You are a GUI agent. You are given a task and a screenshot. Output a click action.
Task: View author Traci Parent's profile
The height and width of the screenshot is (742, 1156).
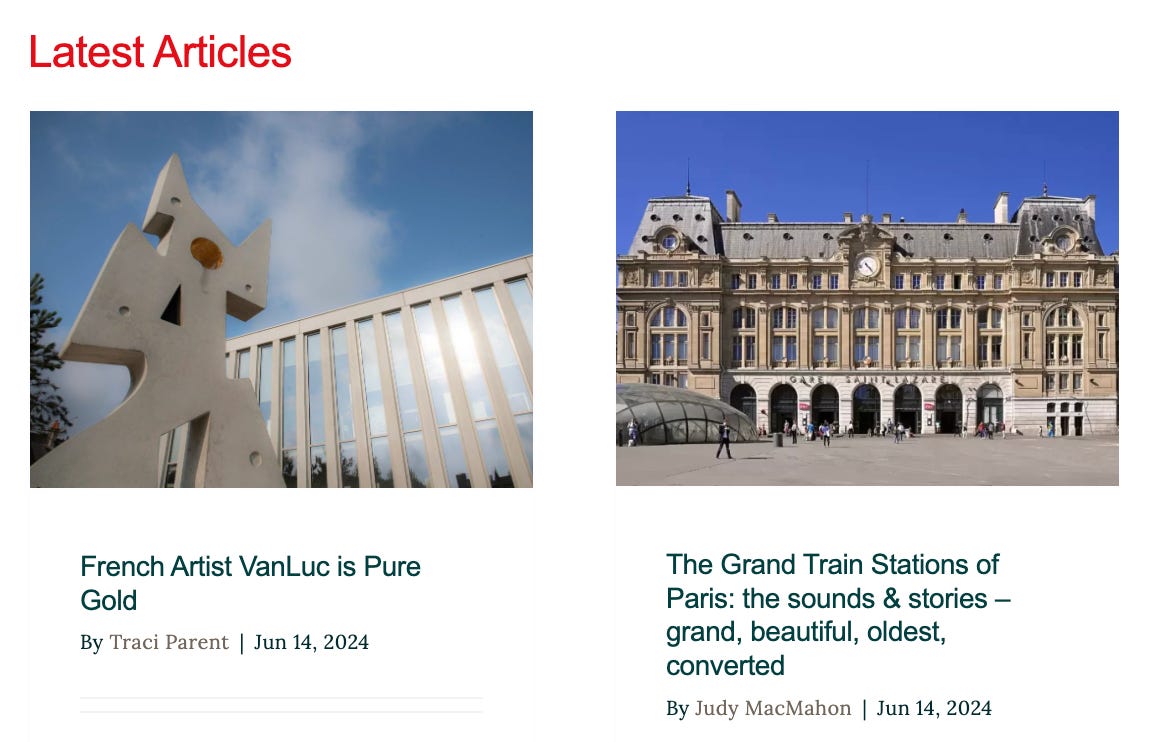click(x=169, y=642)
